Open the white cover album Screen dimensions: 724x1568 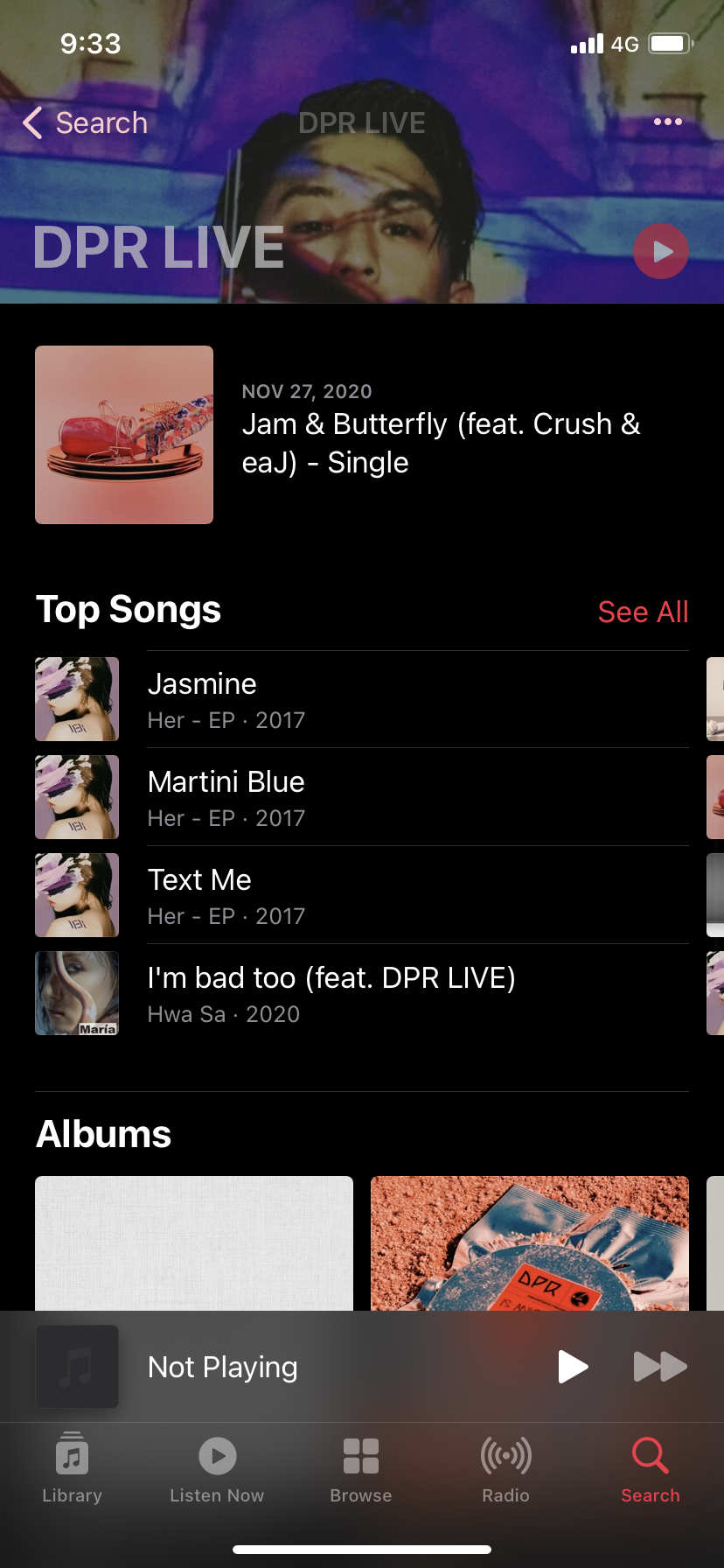point(194,1242)
